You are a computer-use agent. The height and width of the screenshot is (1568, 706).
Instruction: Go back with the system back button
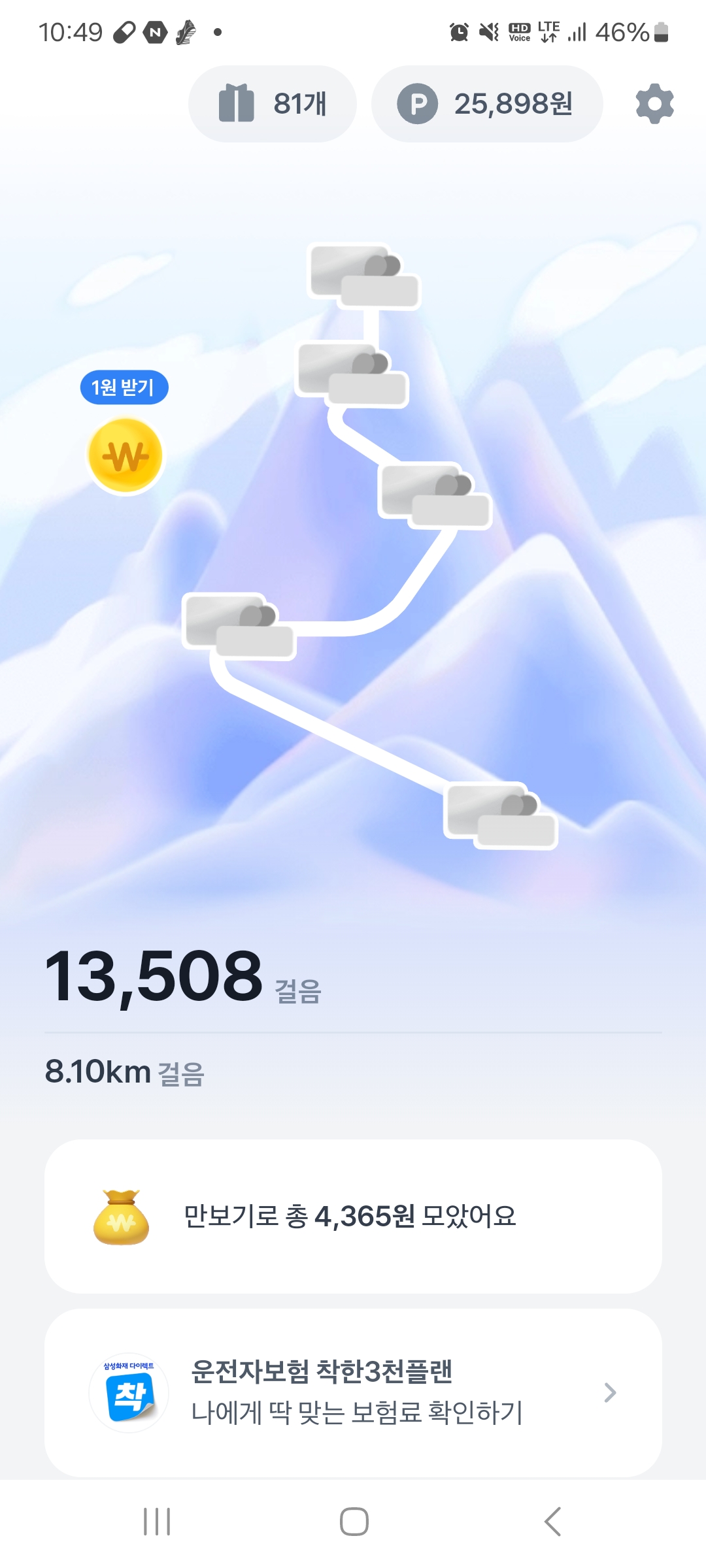[552, 1522]
